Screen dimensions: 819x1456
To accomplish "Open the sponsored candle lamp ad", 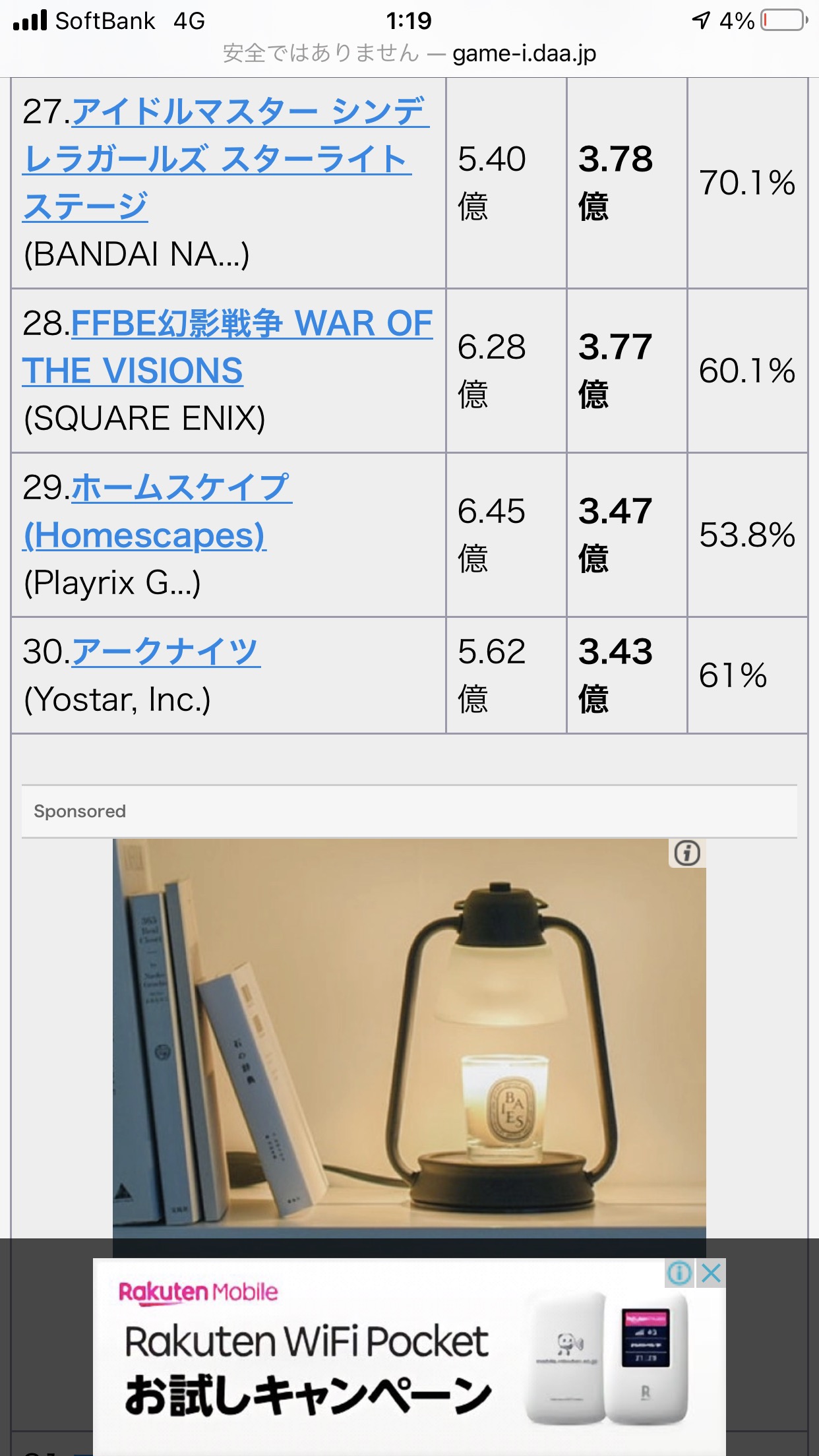I will 409,1038.
